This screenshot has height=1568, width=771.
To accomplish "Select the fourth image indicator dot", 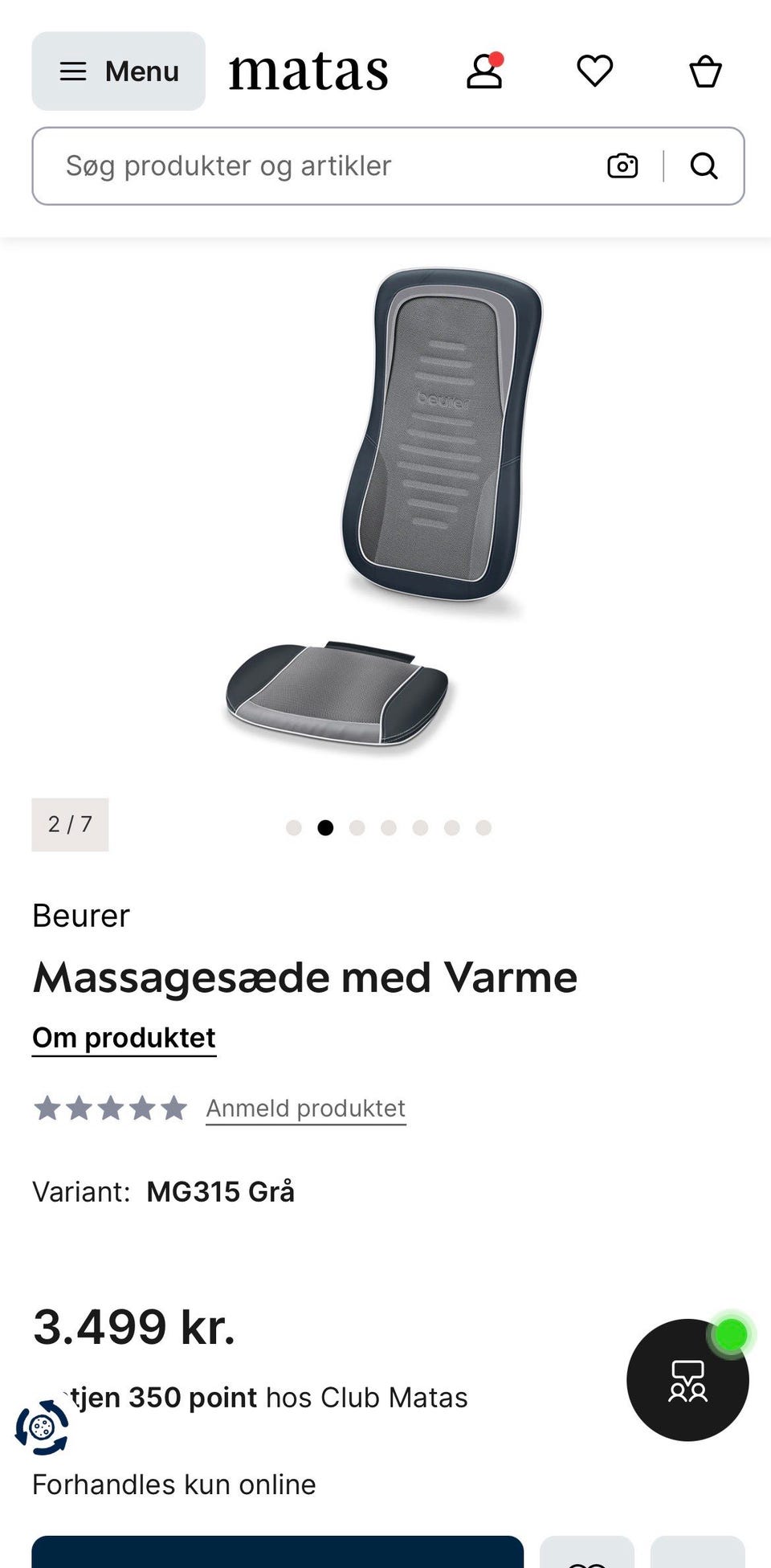I will tap(389, 827).
